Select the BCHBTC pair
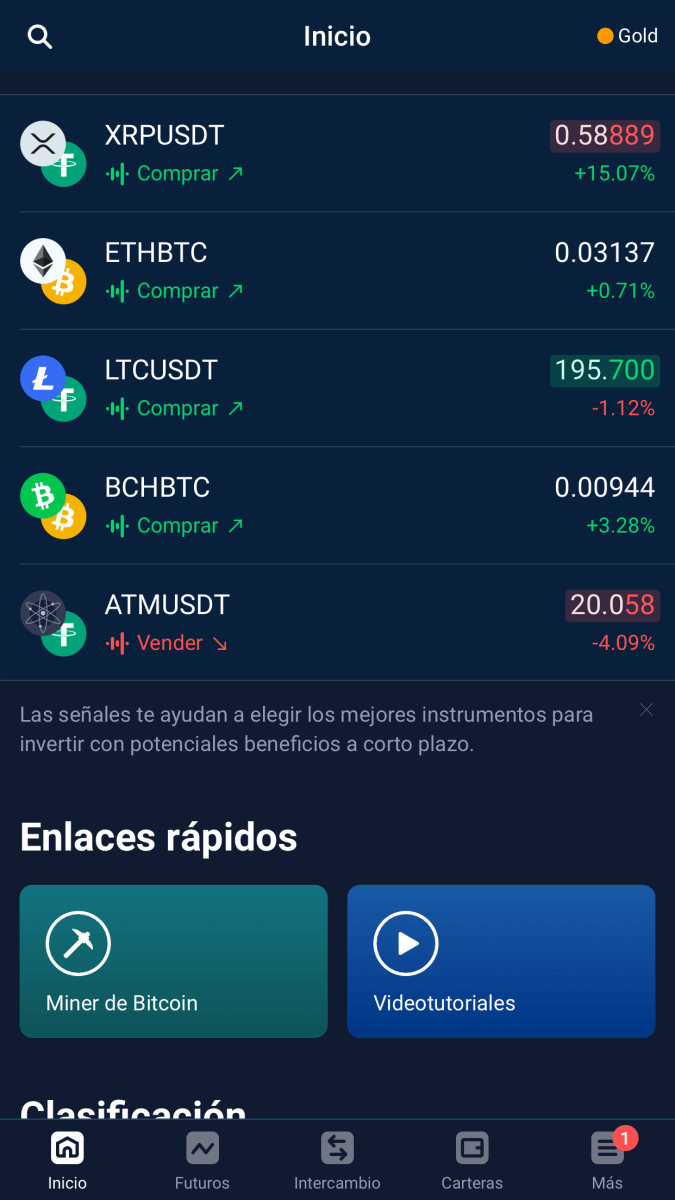Image resolution: width=675 pixels, height=1200 pixels. [337, 505]
